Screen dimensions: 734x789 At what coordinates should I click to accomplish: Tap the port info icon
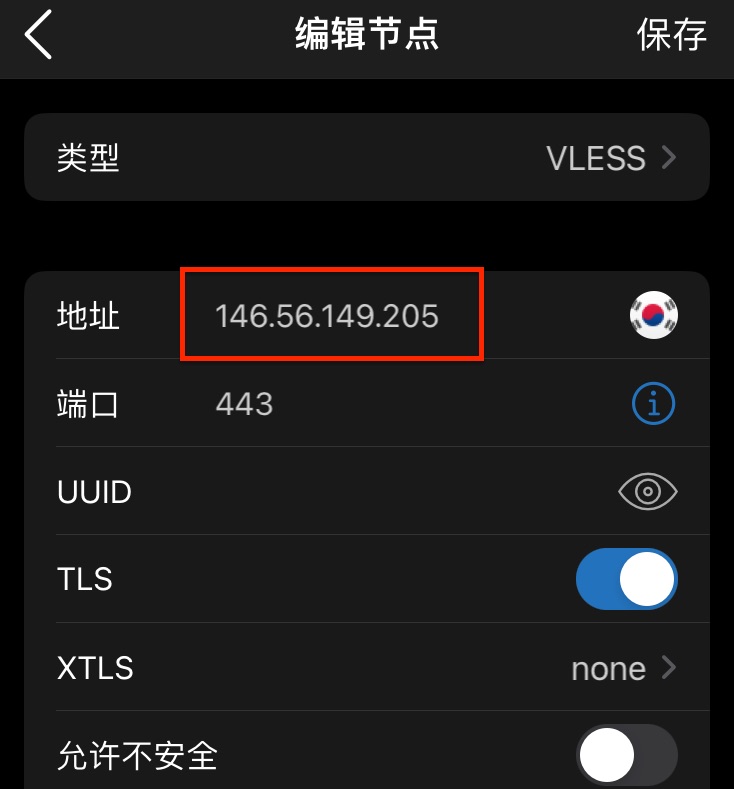pos(653,404)
